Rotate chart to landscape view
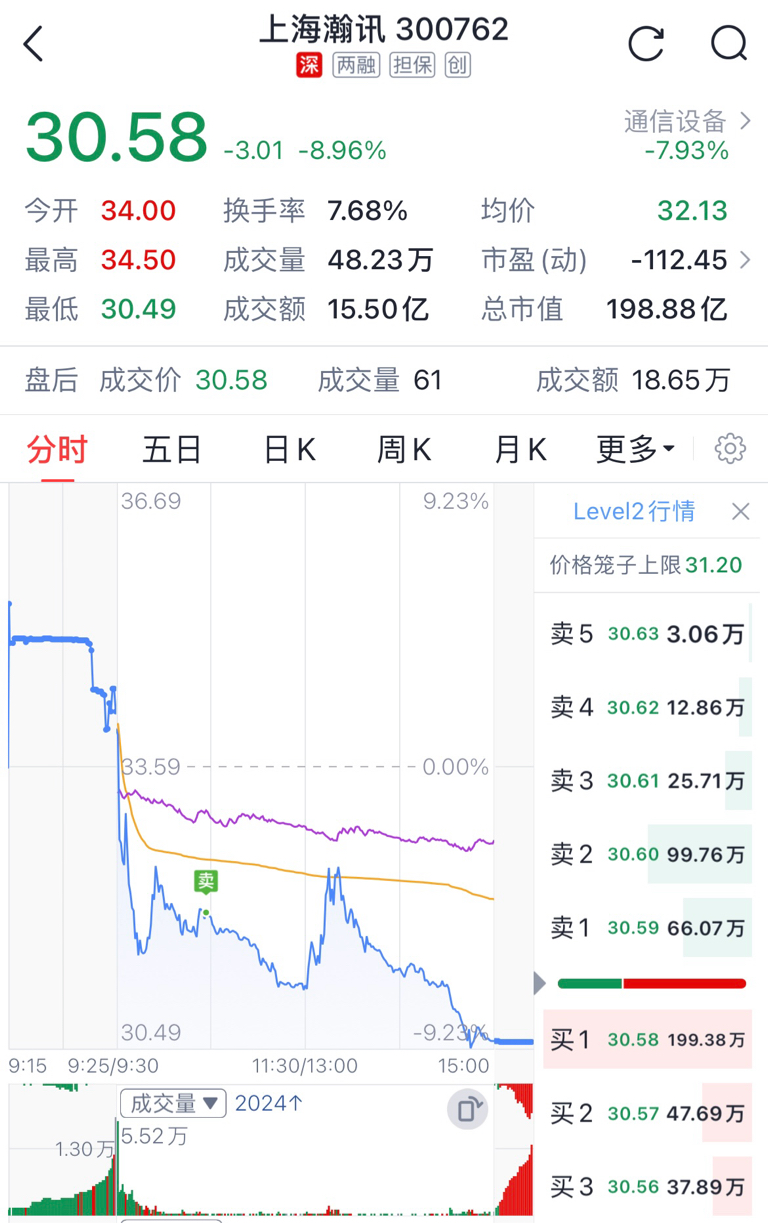The height and width of the screenshot is (1223, 768). click(x=468, y=1109)
